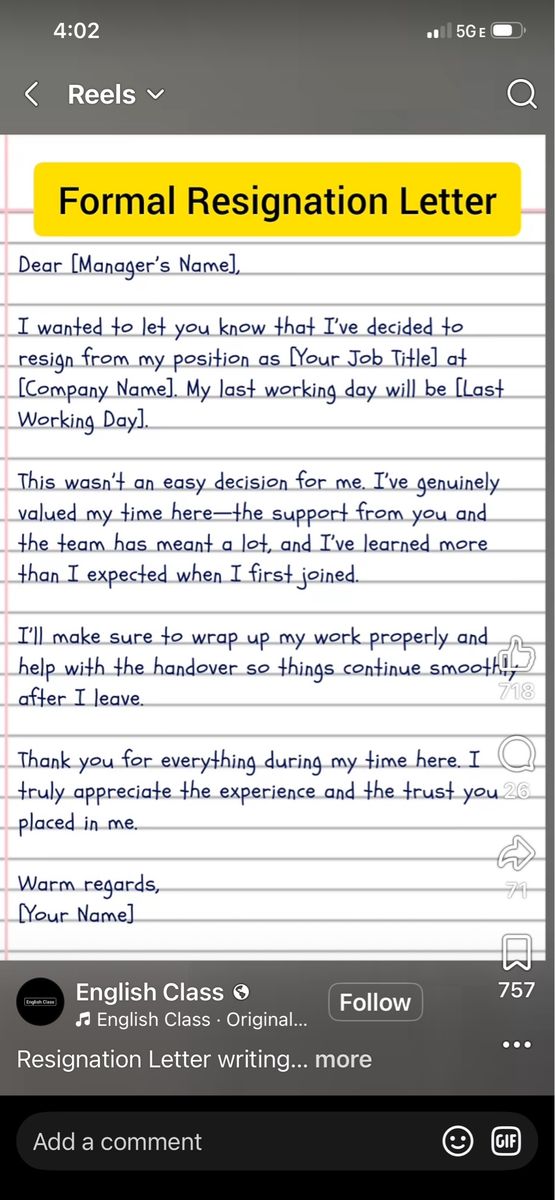Share this reel
The image size is (555, 1200).
(x=516, y=854)
